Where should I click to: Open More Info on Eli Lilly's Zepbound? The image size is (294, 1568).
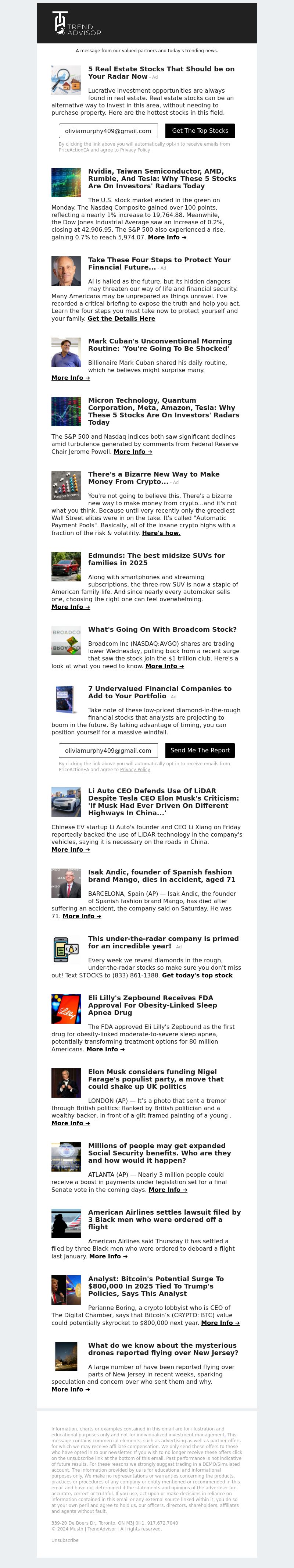pyautogui.click(x=105, y=1050)
